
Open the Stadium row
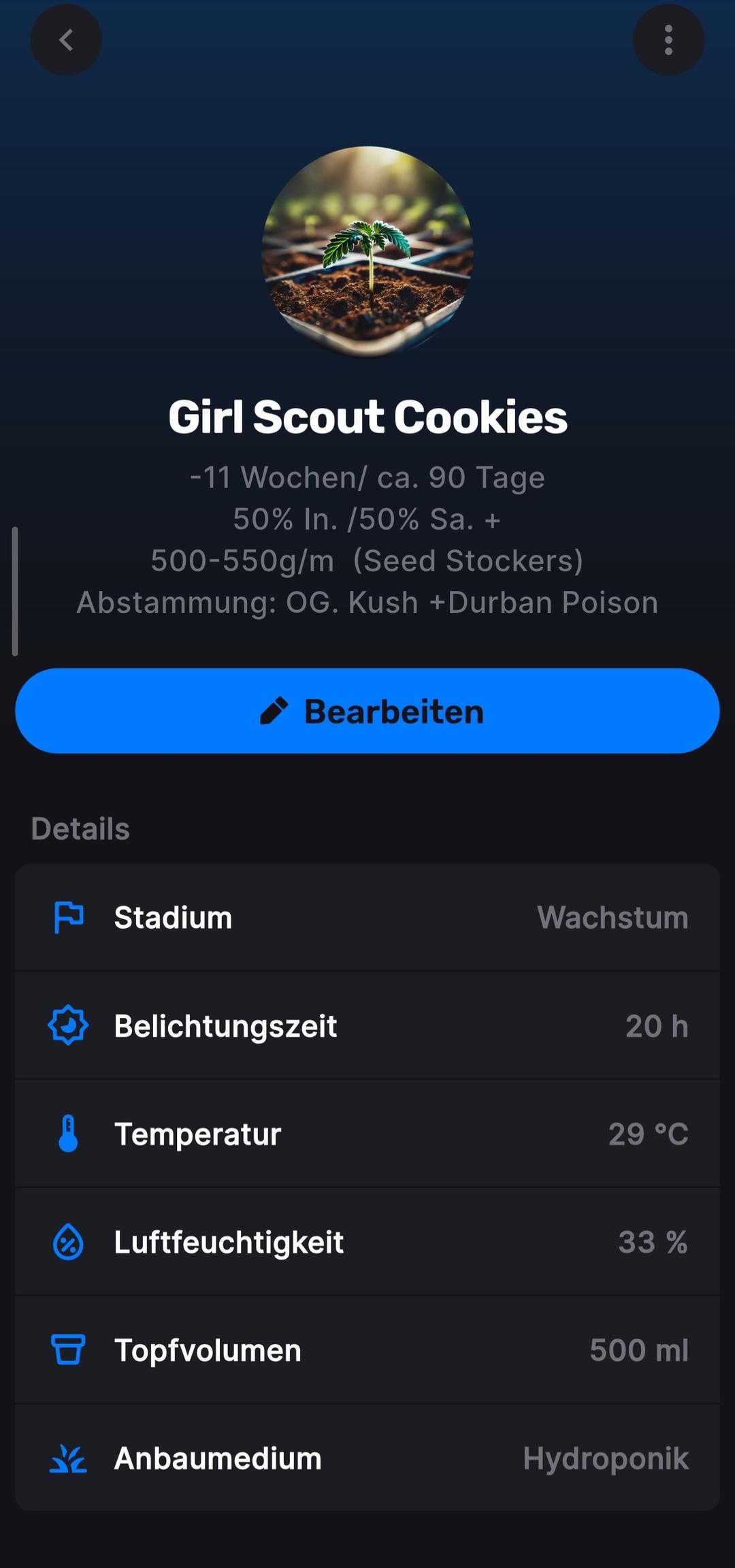367,917
